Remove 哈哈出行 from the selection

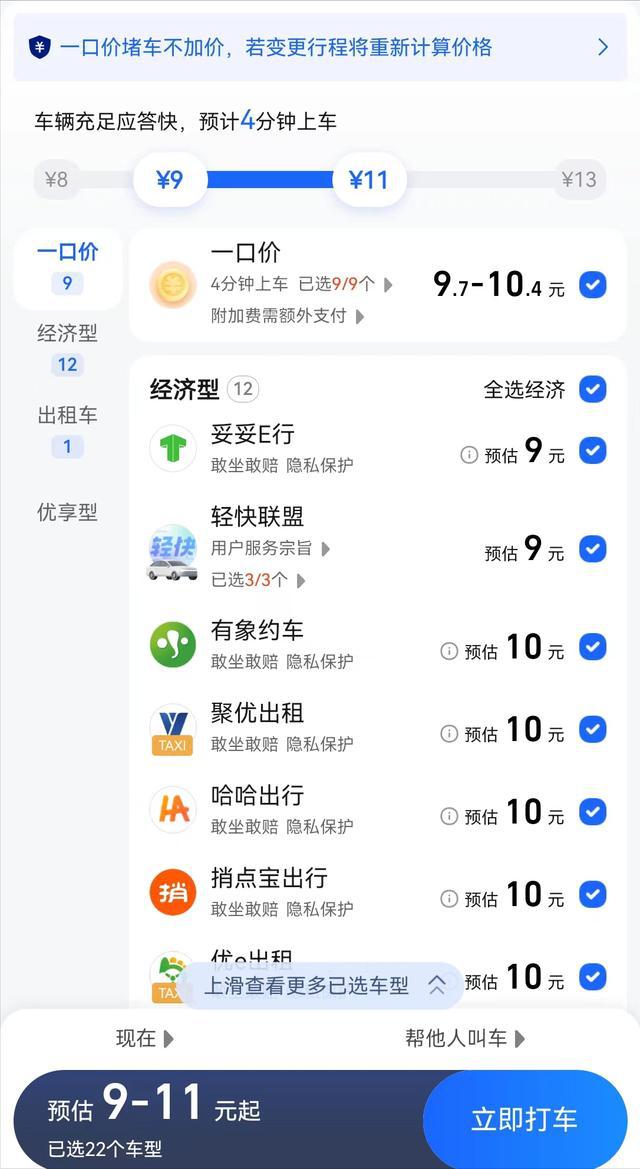593,812
